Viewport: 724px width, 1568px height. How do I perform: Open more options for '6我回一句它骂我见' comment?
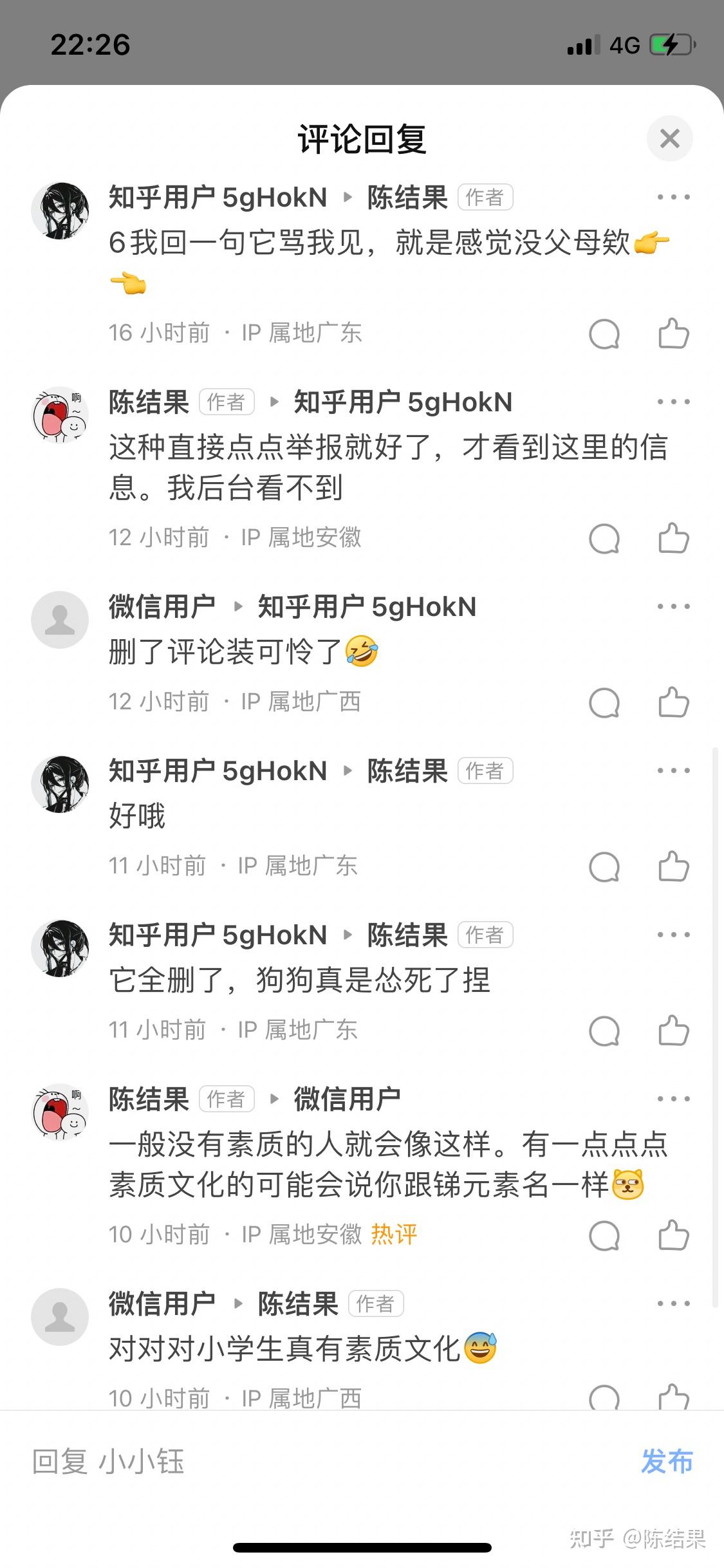click(673, 197)
